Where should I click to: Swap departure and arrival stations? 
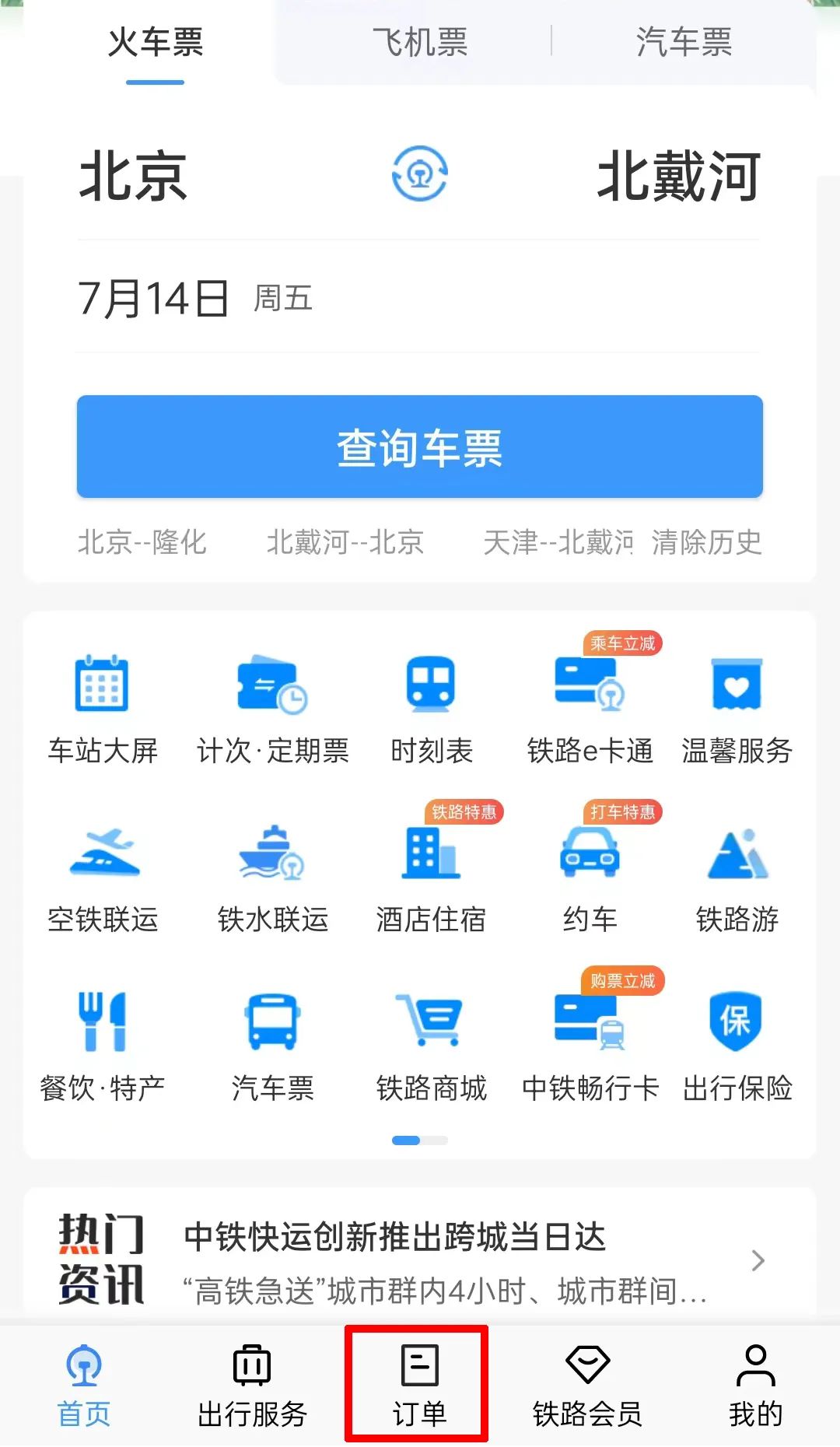pos(421,173)
